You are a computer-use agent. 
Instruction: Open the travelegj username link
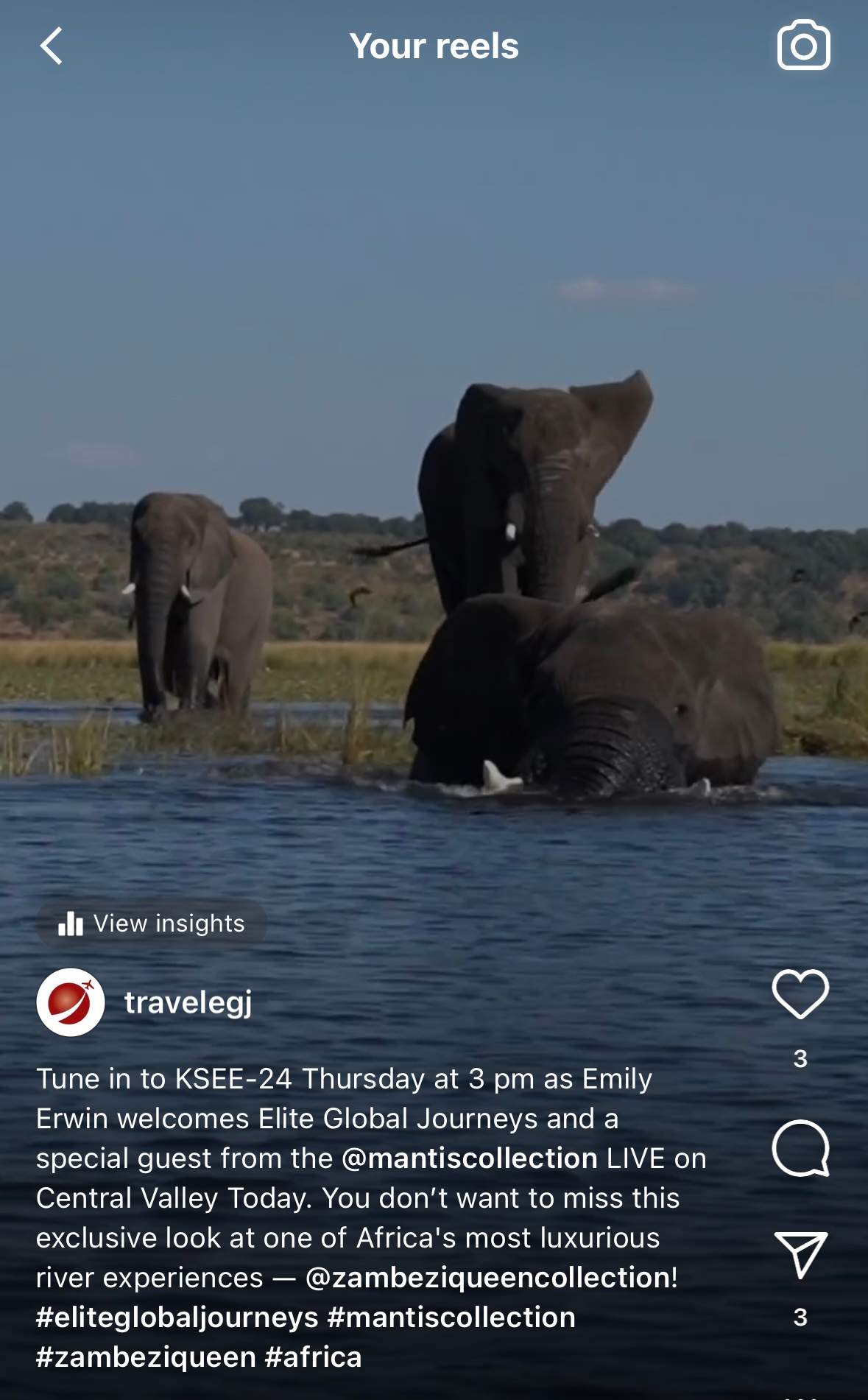(x=188, y=1002)
